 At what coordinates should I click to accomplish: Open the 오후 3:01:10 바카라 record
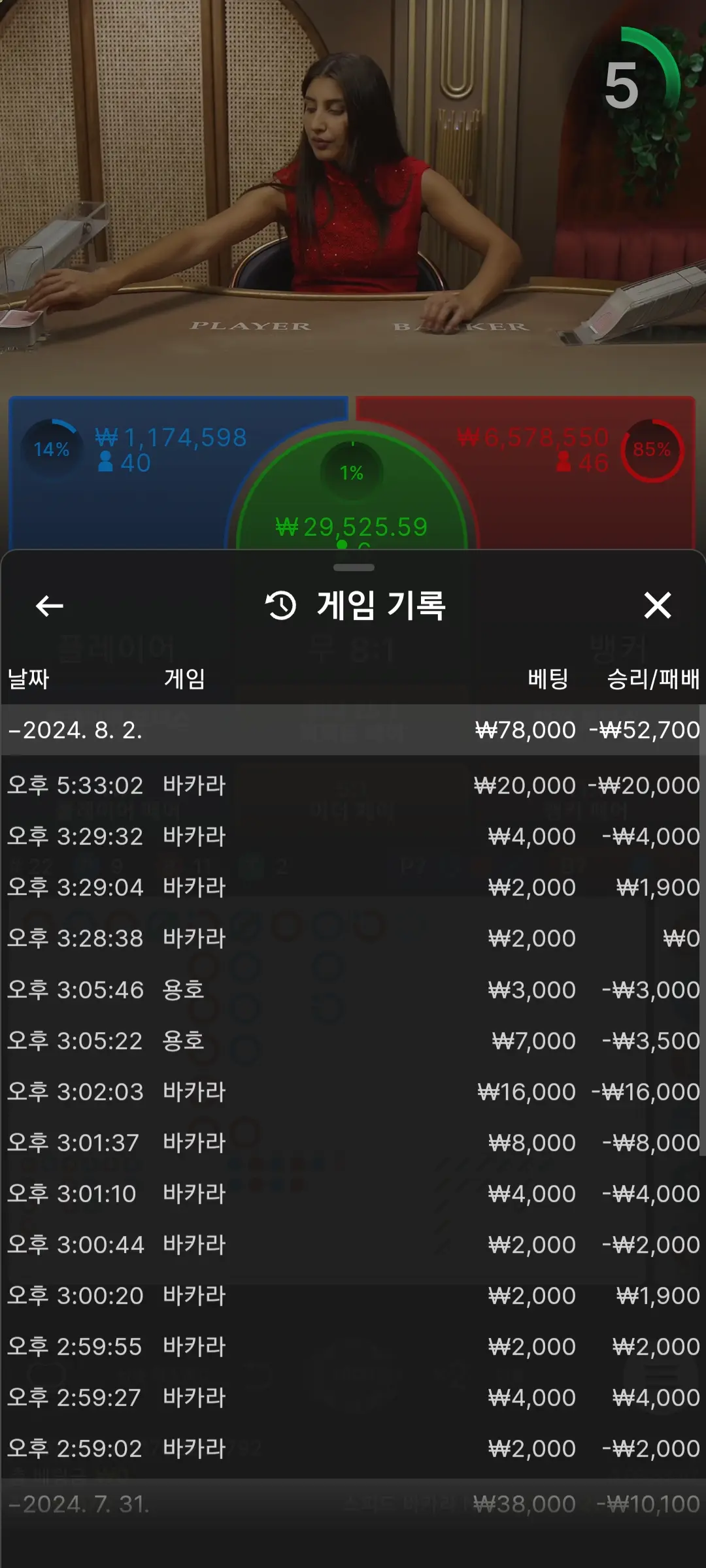[353, 1194]
